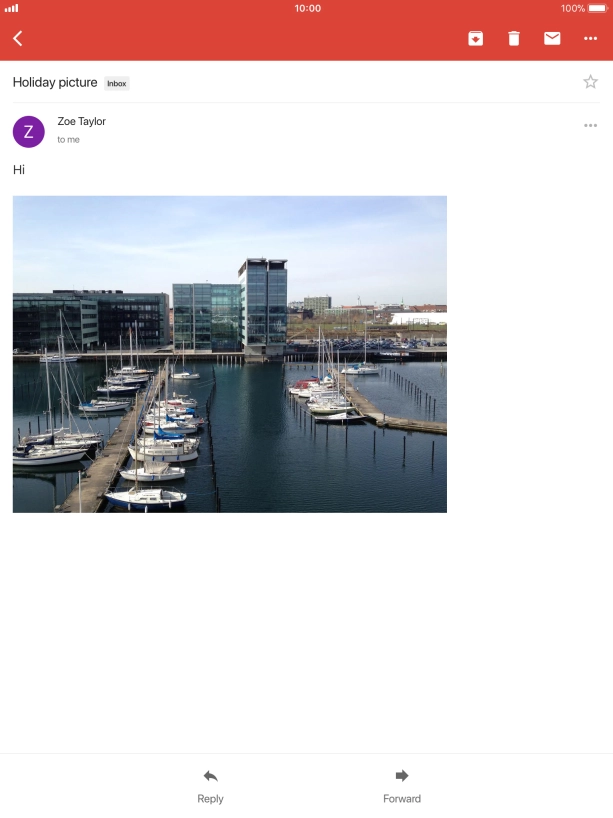Tap the Inbox label chip

tap(117, 84)
